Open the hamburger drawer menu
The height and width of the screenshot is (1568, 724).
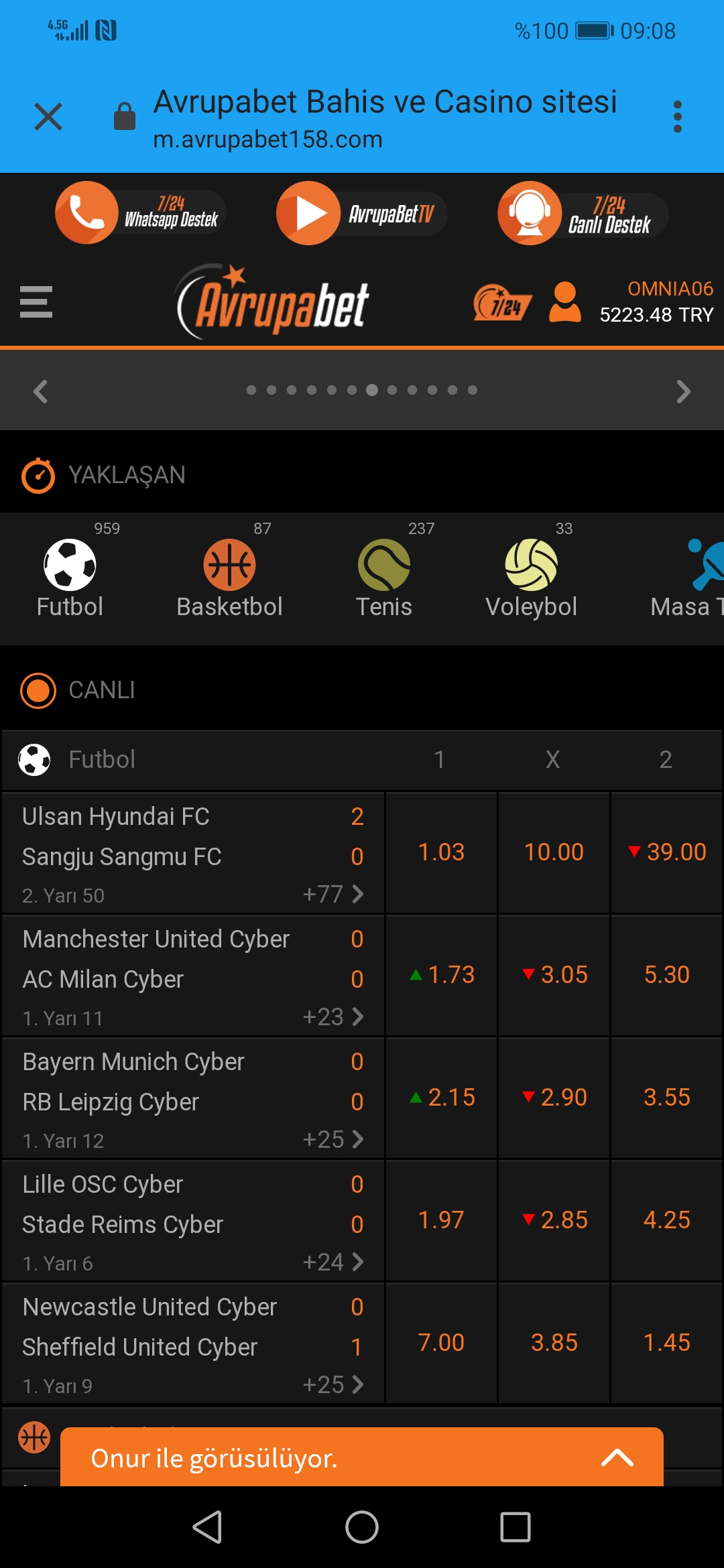(36, 302)
